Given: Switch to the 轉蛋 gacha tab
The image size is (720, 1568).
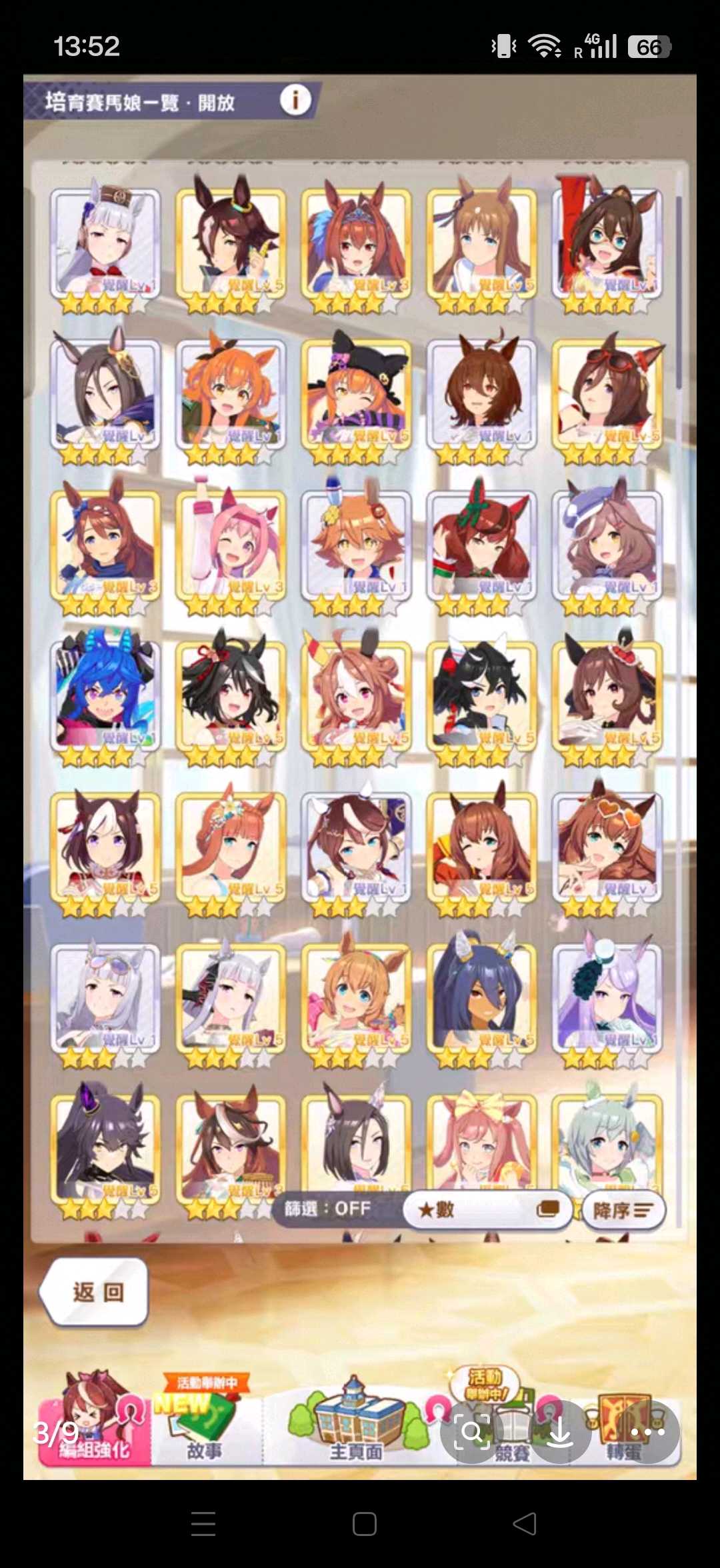Looking at the screenshot, I should pyautogui.click(x=623, y=1452).
